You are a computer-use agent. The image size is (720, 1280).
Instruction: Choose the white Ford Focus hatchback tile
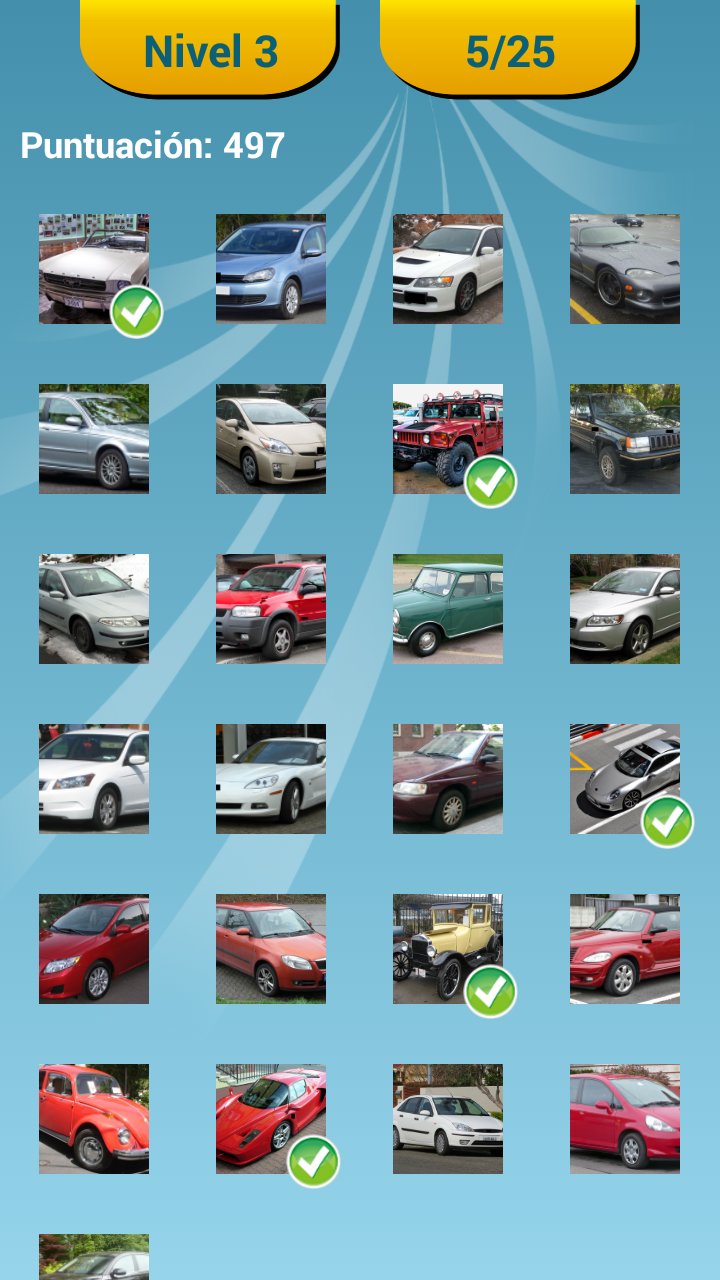pyautogui.click(x=448, y=1118)
